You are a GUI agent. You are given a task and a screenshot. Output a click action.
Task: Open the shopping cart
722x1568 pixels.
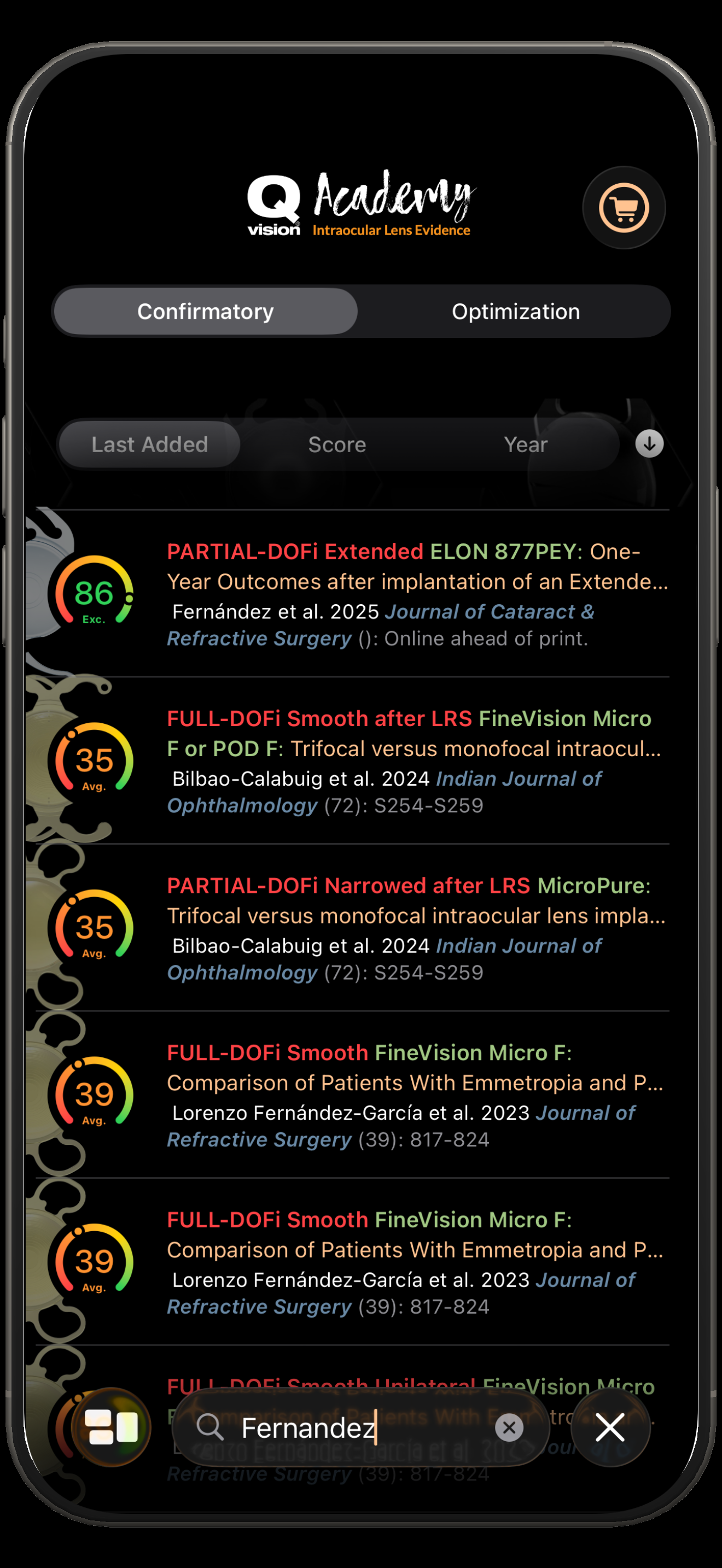pyautogui.click(x=624, y=208)
